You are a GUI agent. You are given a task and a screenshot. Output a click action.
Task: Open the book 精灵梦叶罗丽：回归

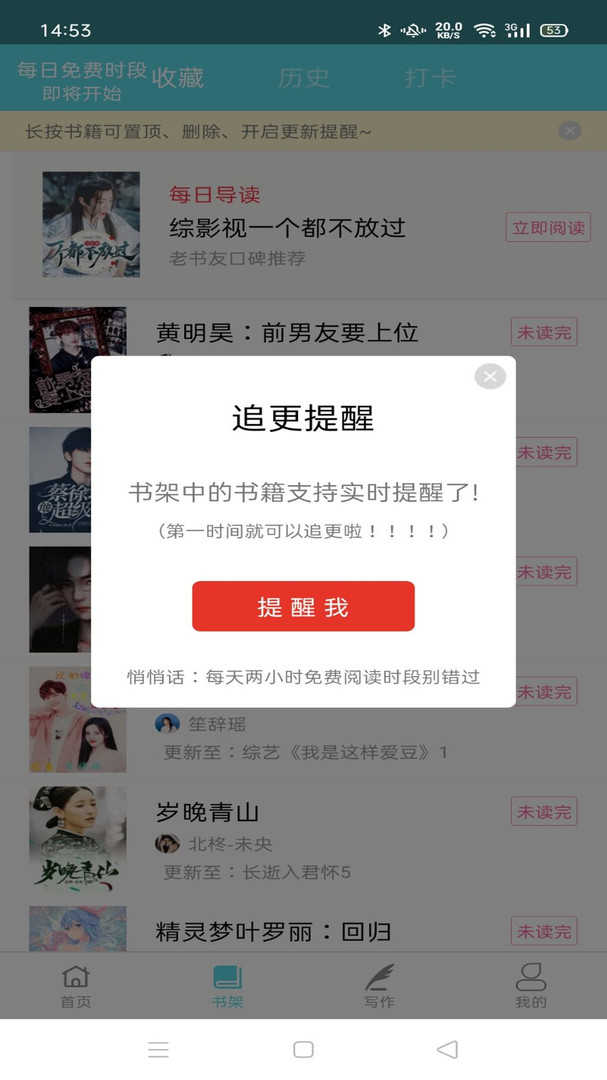point(274,932)
